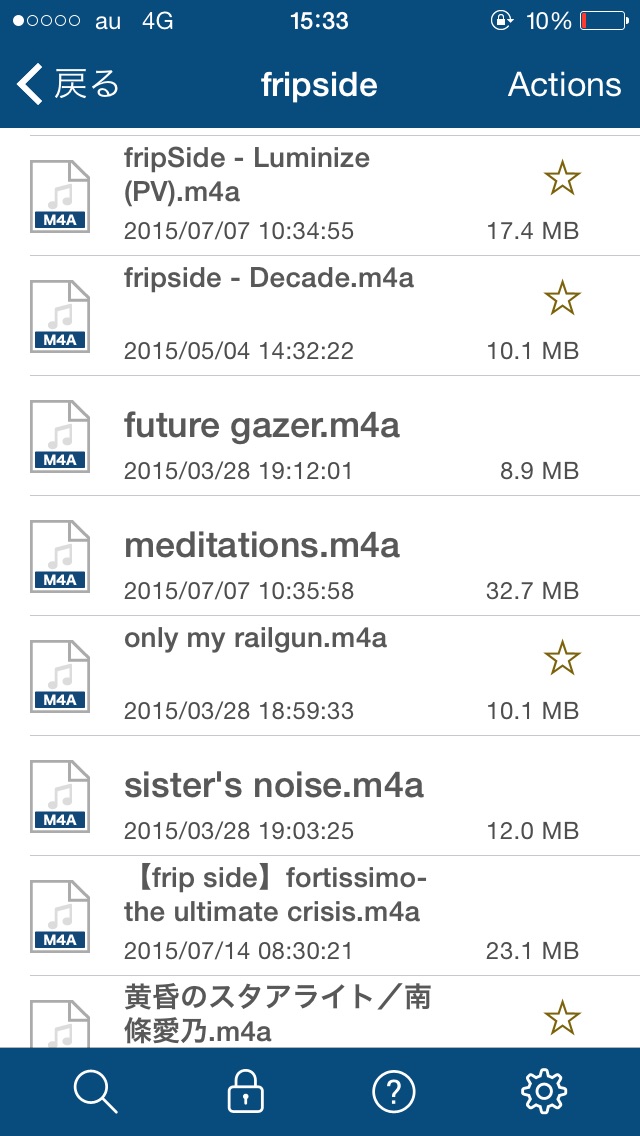The height and width of the screenshot is (1136, 640).
Task: Open the Actions menu
Action: 564,85
